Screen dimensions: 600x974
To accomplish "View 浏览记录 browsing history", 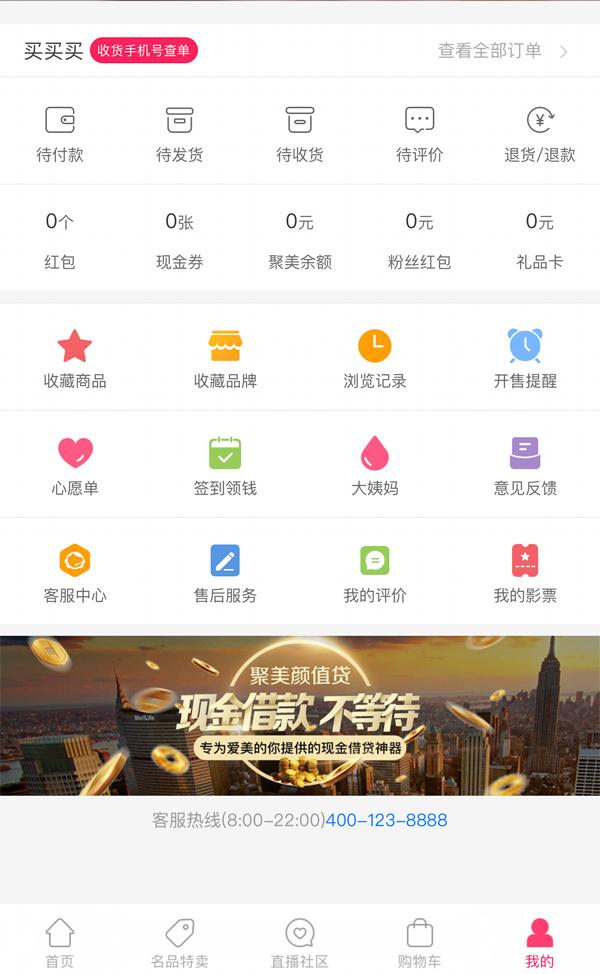I will pyautogui.click(x=375, y=359).
